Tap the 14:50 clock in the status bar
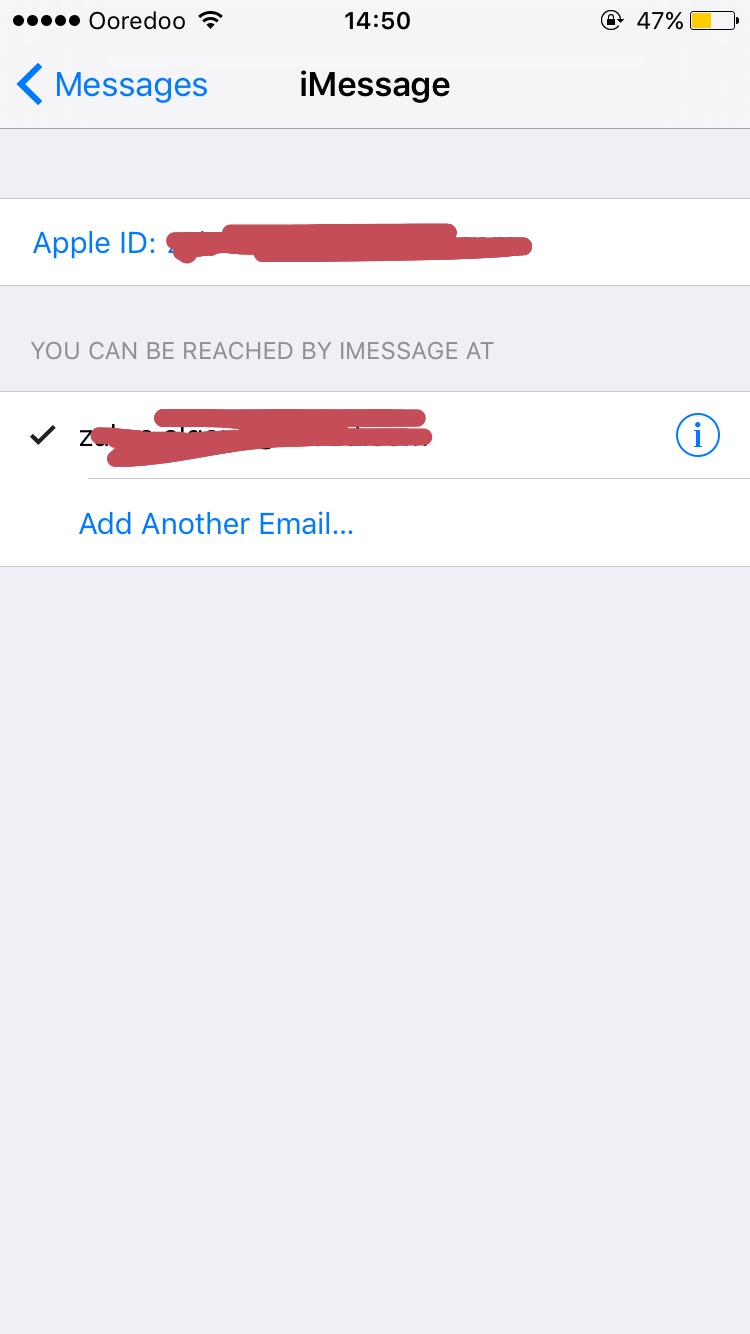The image size is (750, 1334). tap(377, 20)
